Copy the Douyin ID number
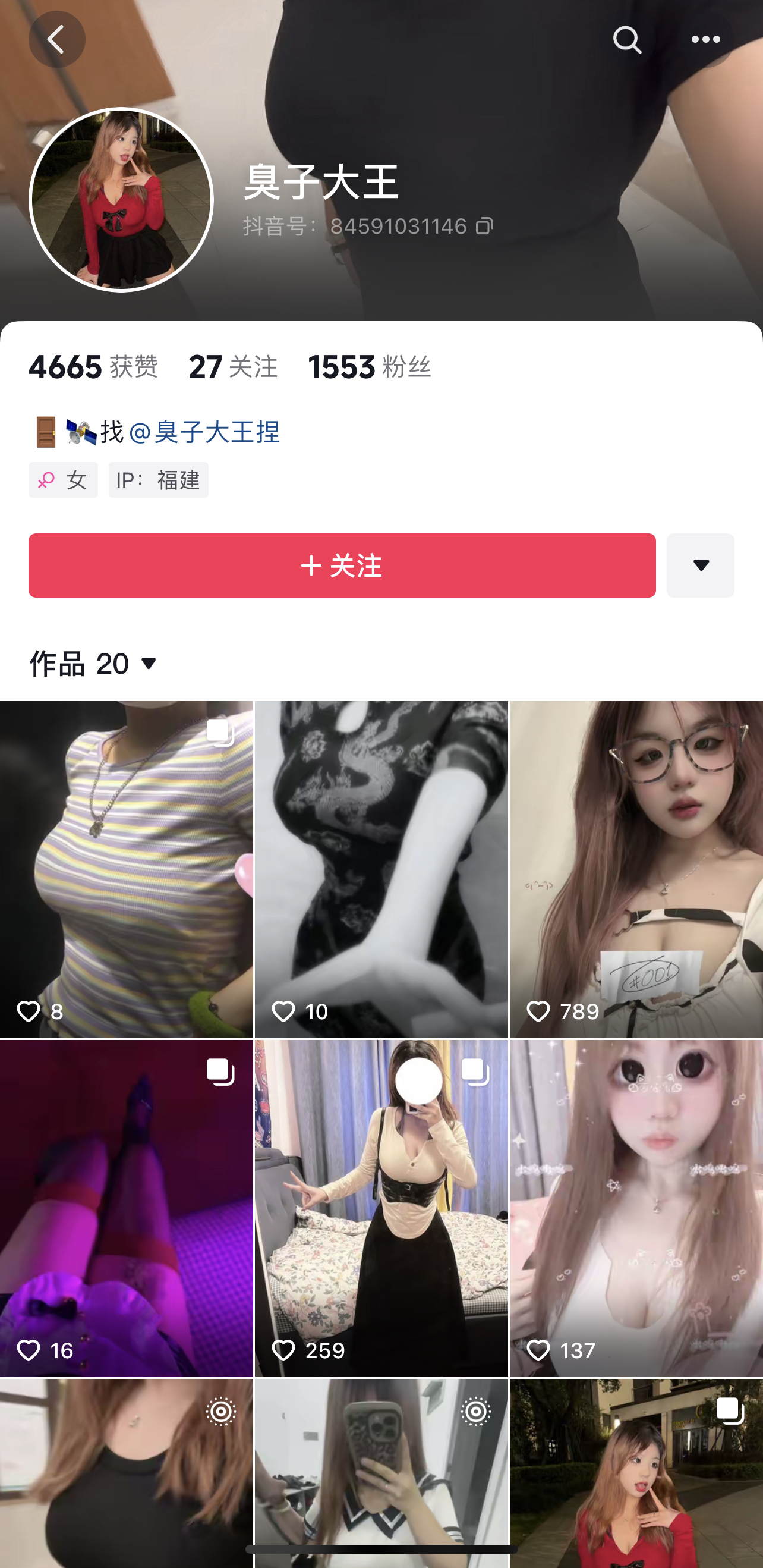763x1568 pixels. click(484, 227)
